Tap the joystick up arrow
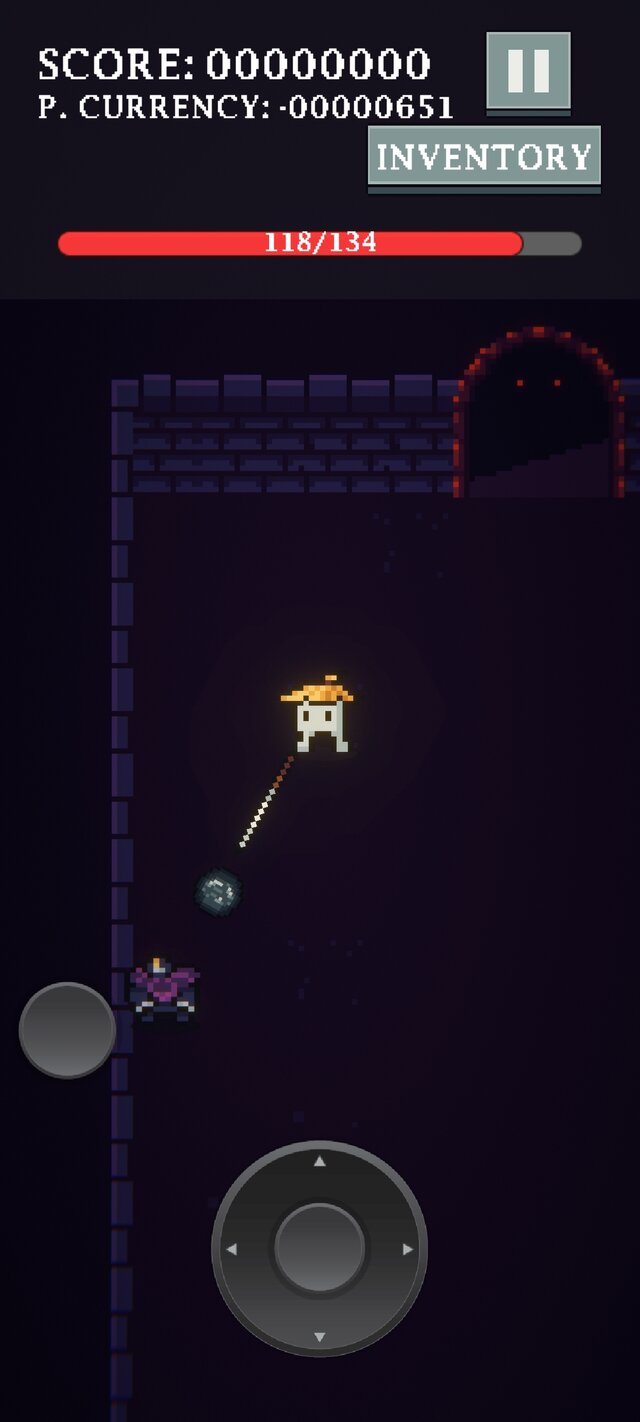The height and width of the screenshot is (1422, 640). 320,1162
